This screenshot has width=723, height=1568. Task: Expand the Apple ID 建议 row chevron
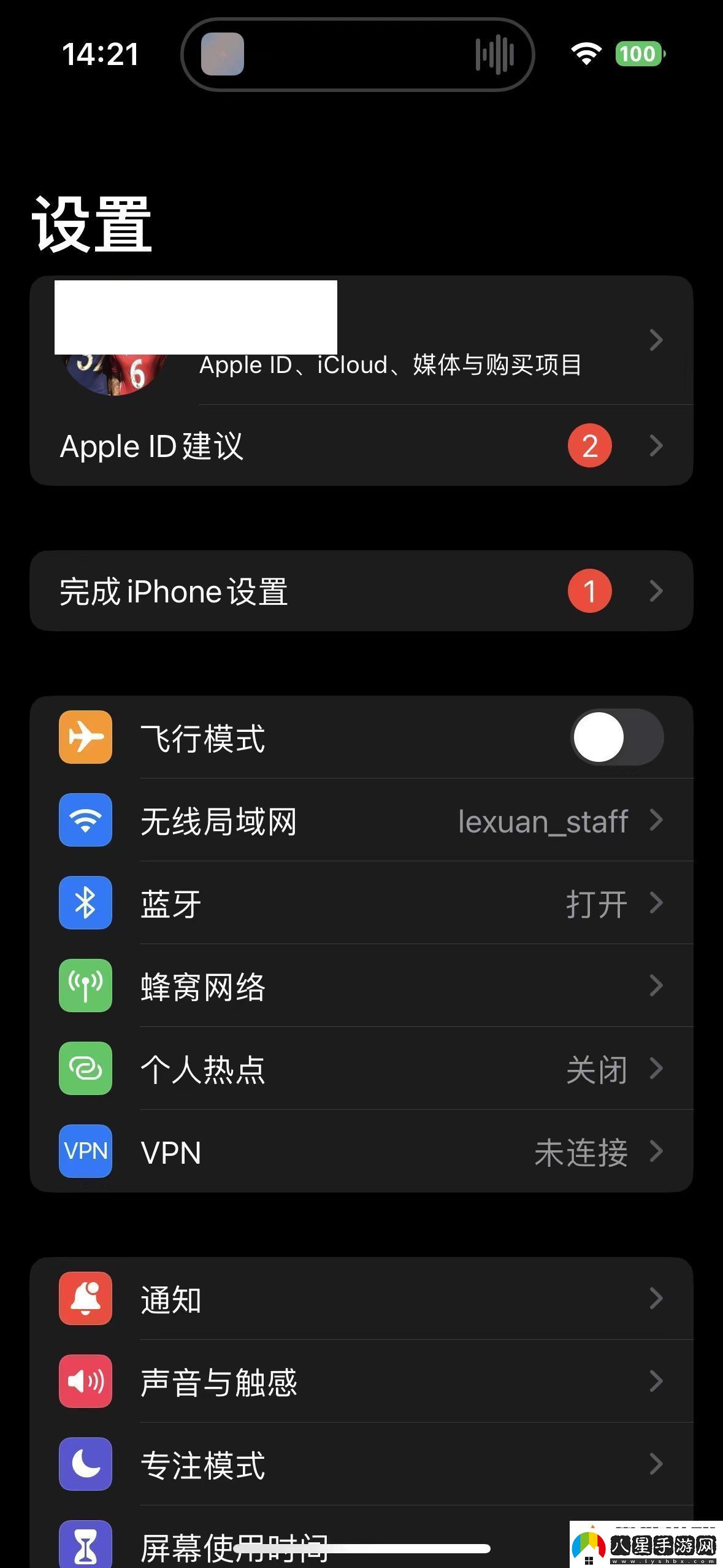pyautogui.click(x=656, y=446)
